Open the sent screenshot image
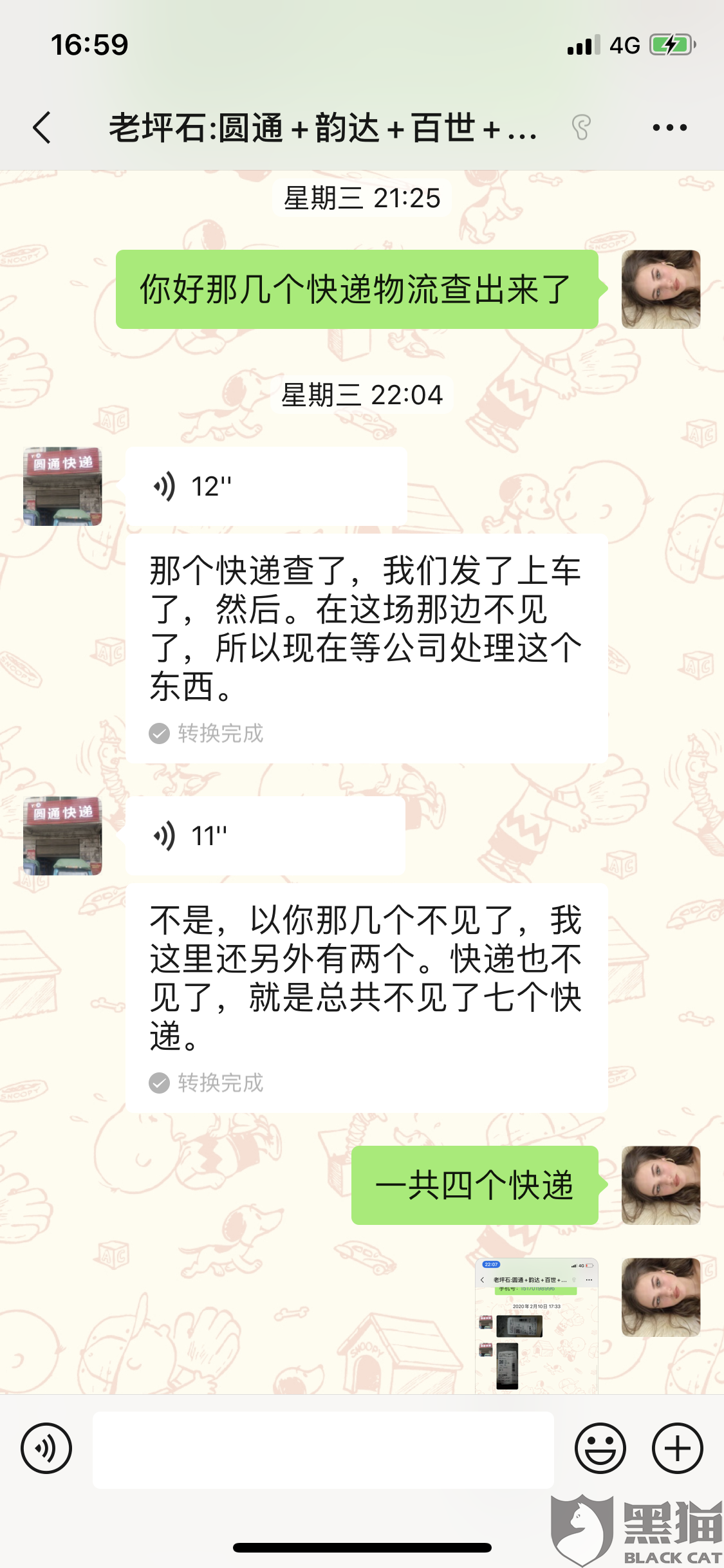724x1568 pixels. (x=537, y=1326)
